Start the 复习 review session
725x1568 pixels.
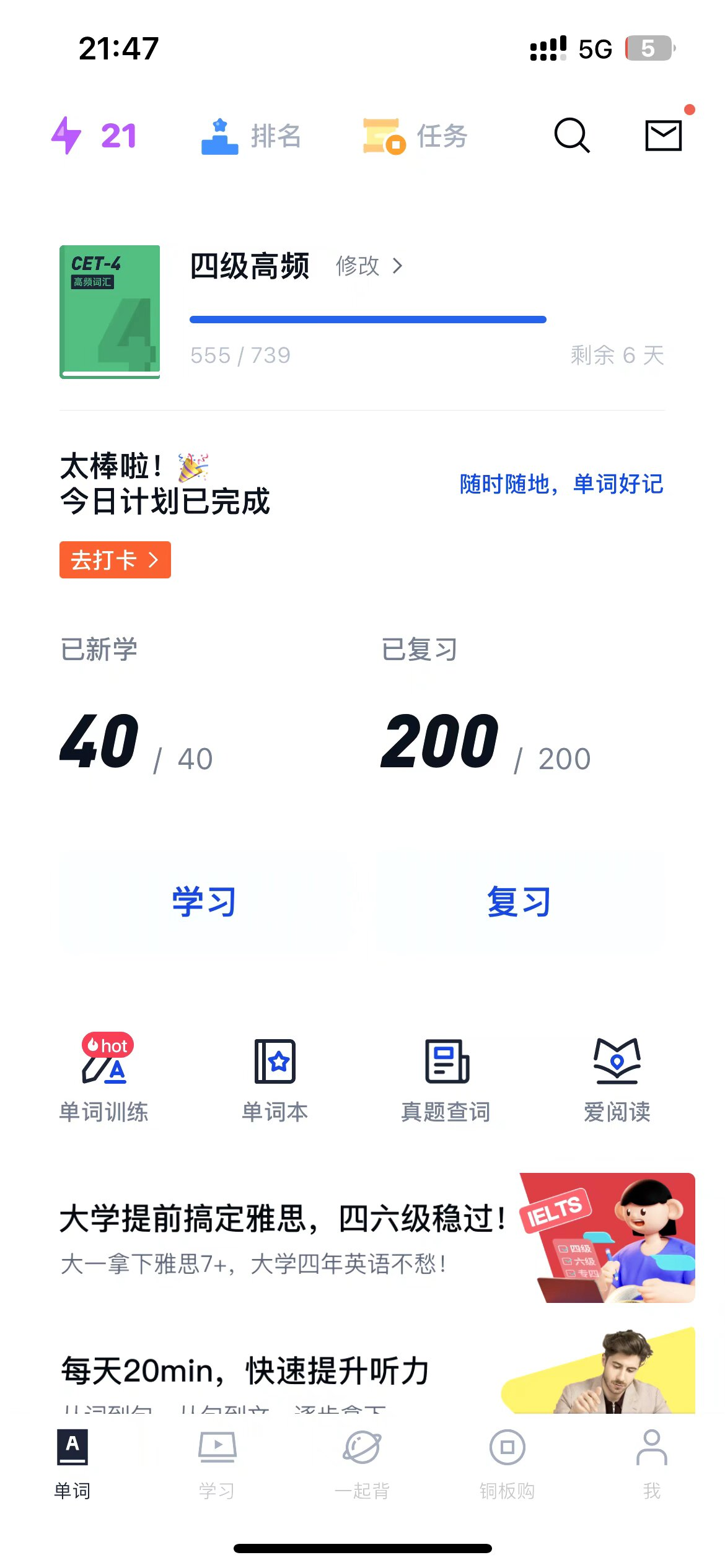pyautogui.click(x=519, y=902)
